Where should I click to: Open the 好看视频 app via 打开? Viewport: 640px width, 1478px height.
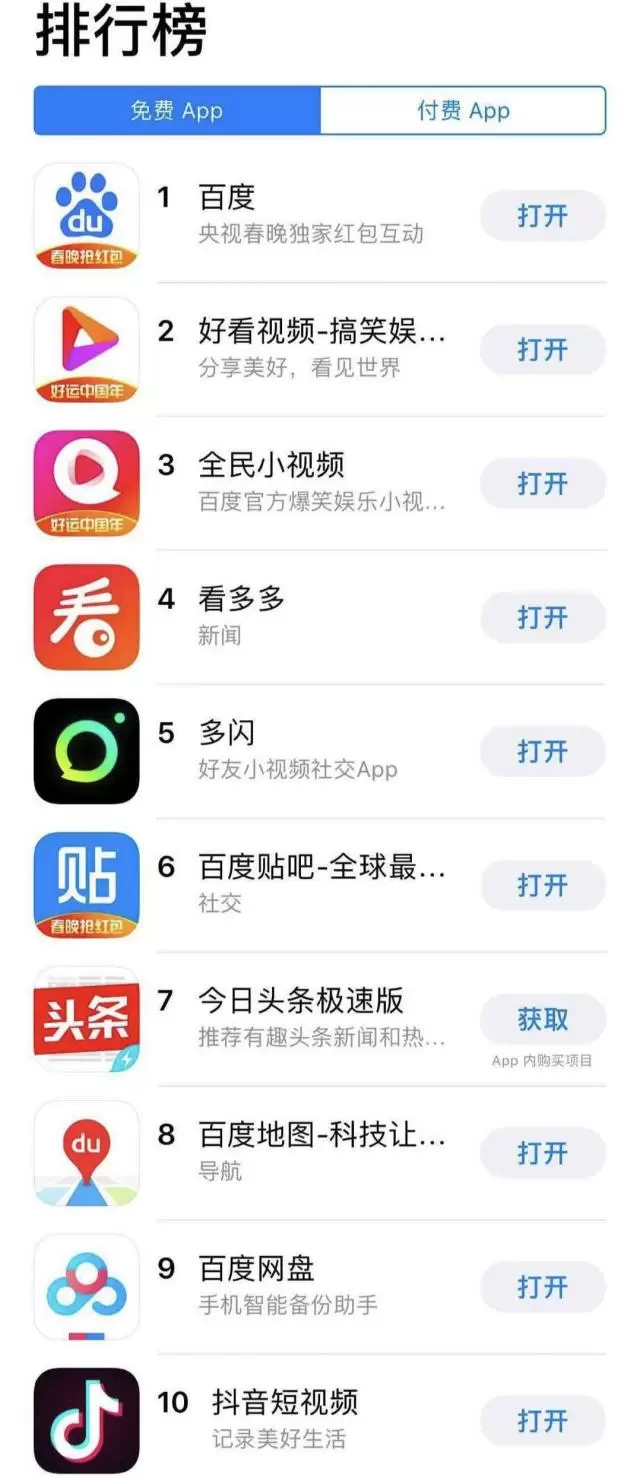click(543, 350)
